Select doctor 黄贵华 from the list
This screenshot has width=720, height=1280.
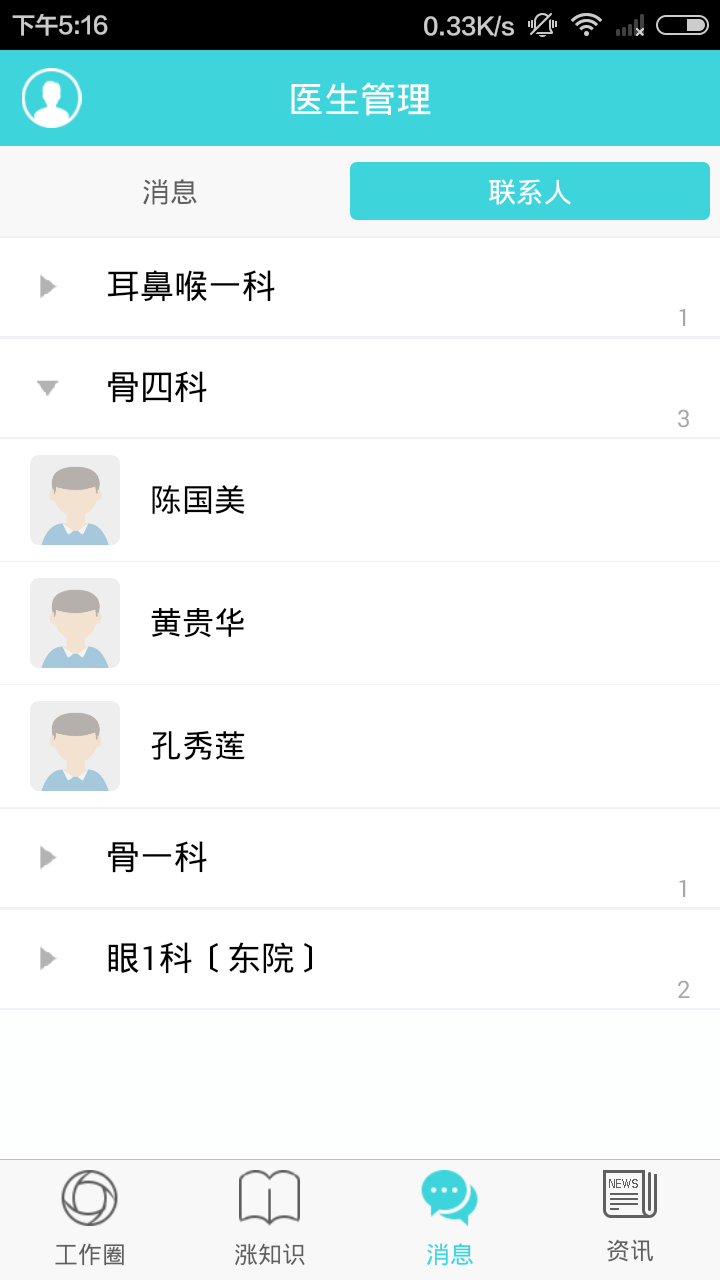(360, 622)
